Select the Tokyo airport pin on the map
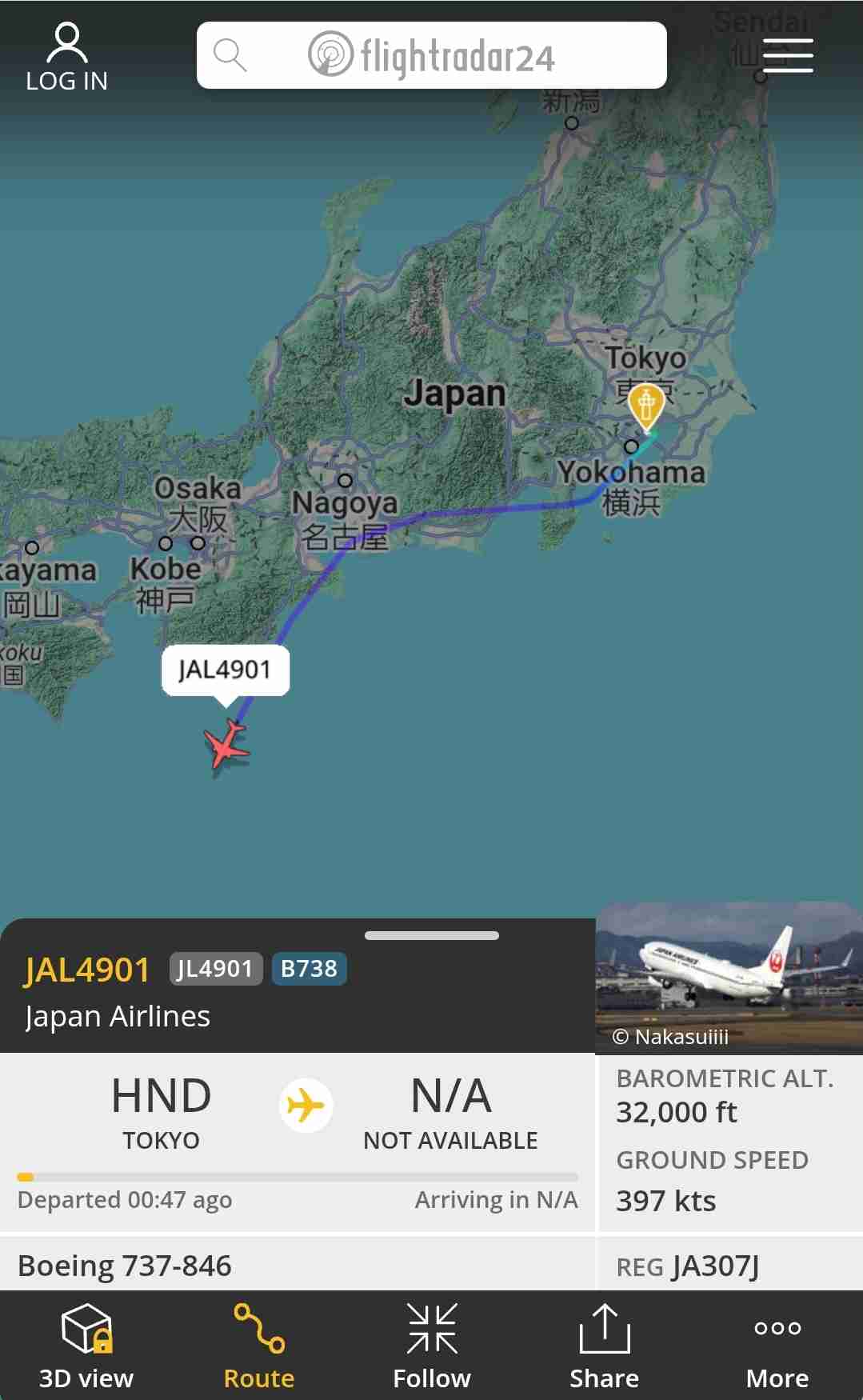Image resolution: width=863 pixels, height=1400 pixels. coord(645,406)
